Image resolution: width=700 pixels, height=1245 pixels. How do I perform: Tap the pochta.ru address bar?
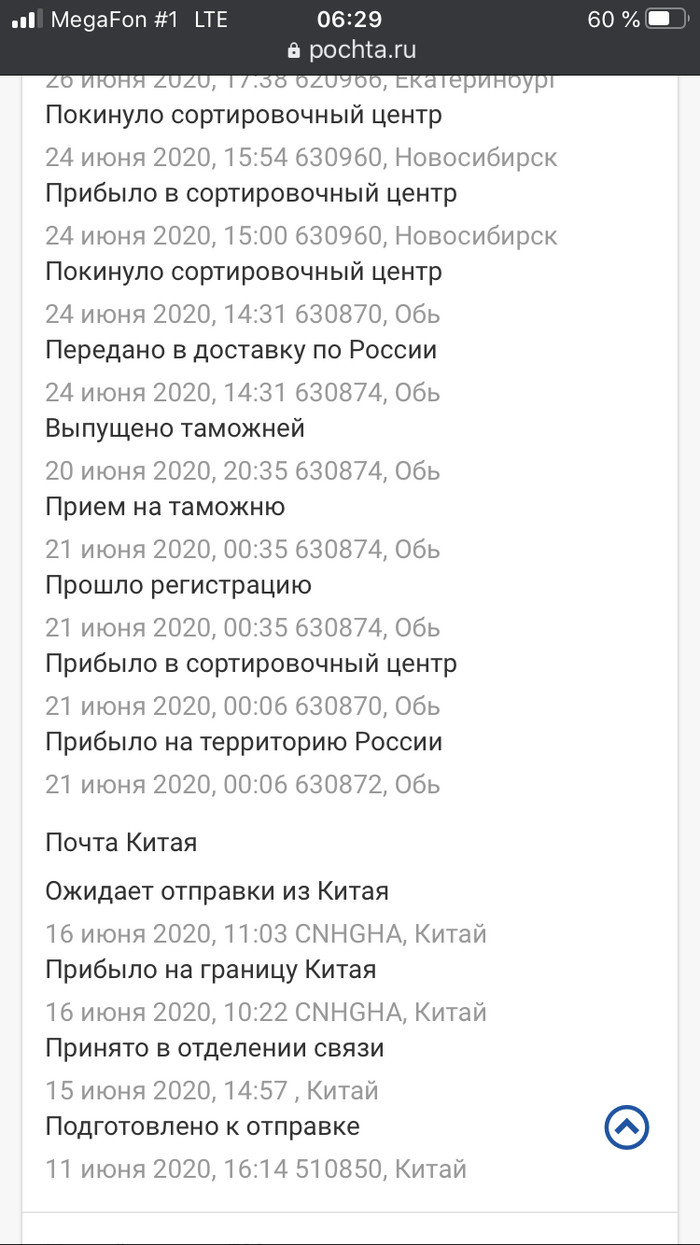351,50
